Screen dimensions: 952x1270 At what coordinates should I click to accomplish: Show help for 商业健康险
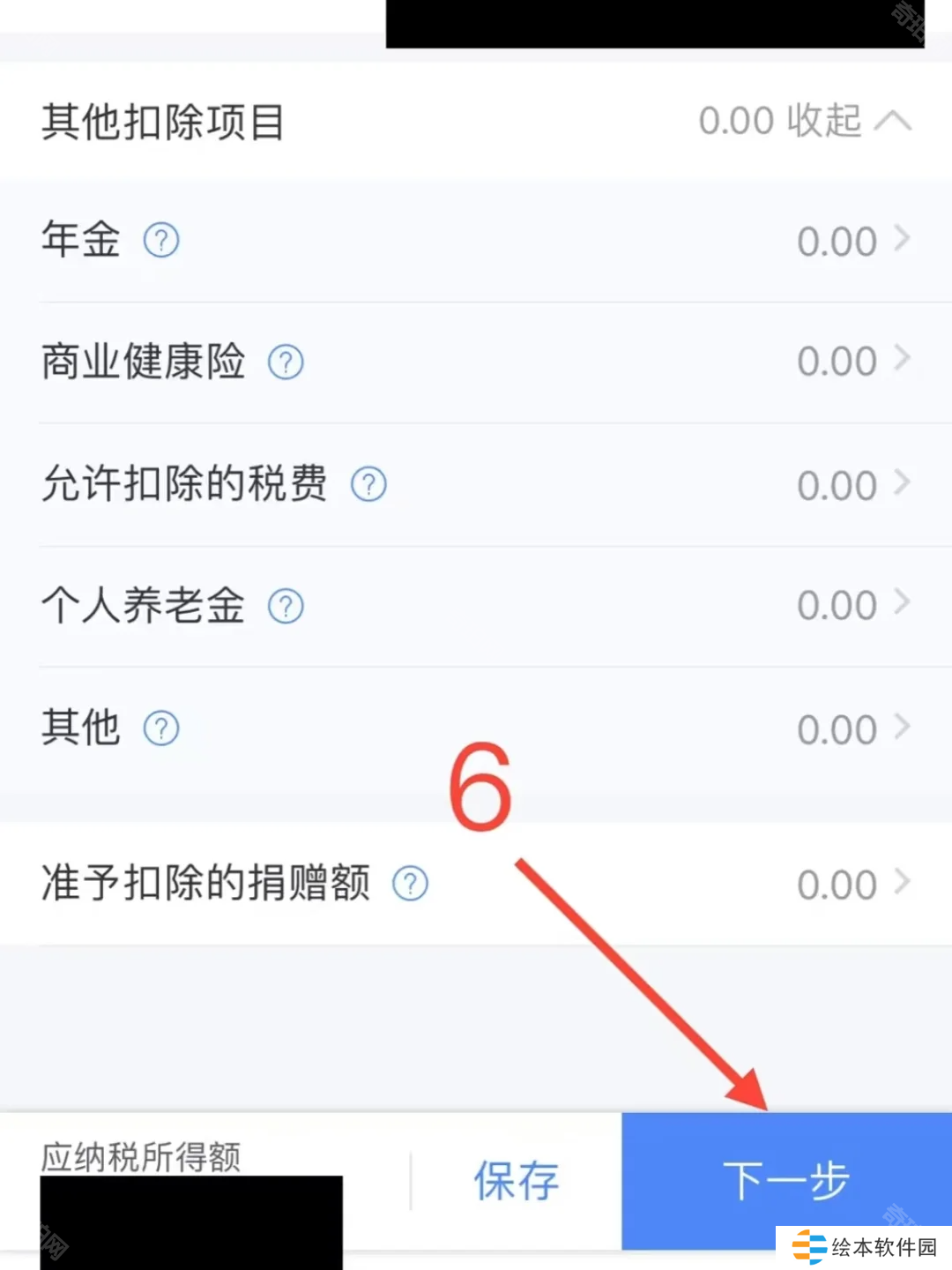(x=286, y=362)
